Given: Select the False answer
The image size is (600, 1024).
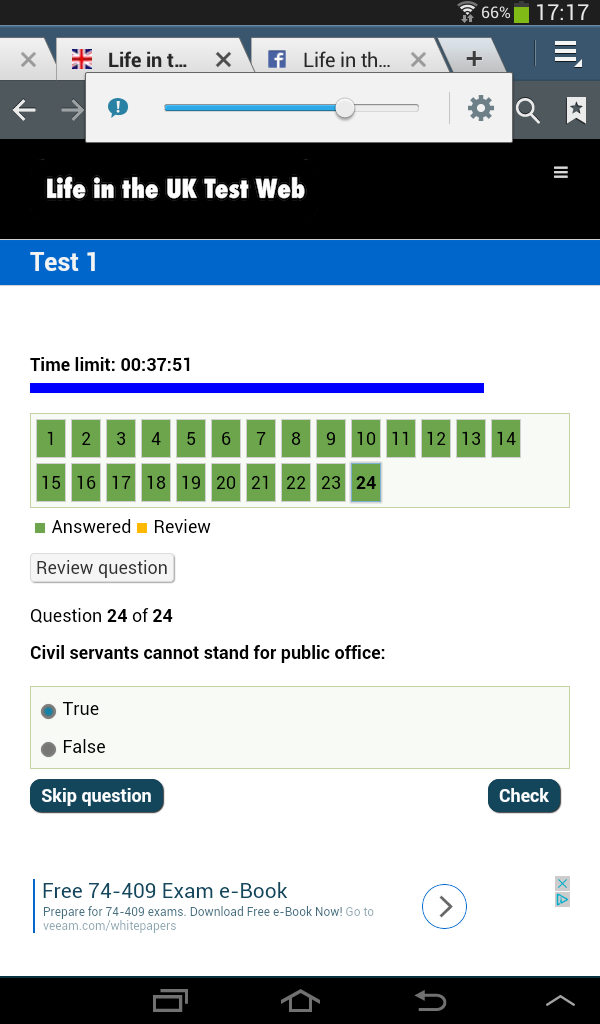Looking at the screenshot, I should (x=48, y=748).
